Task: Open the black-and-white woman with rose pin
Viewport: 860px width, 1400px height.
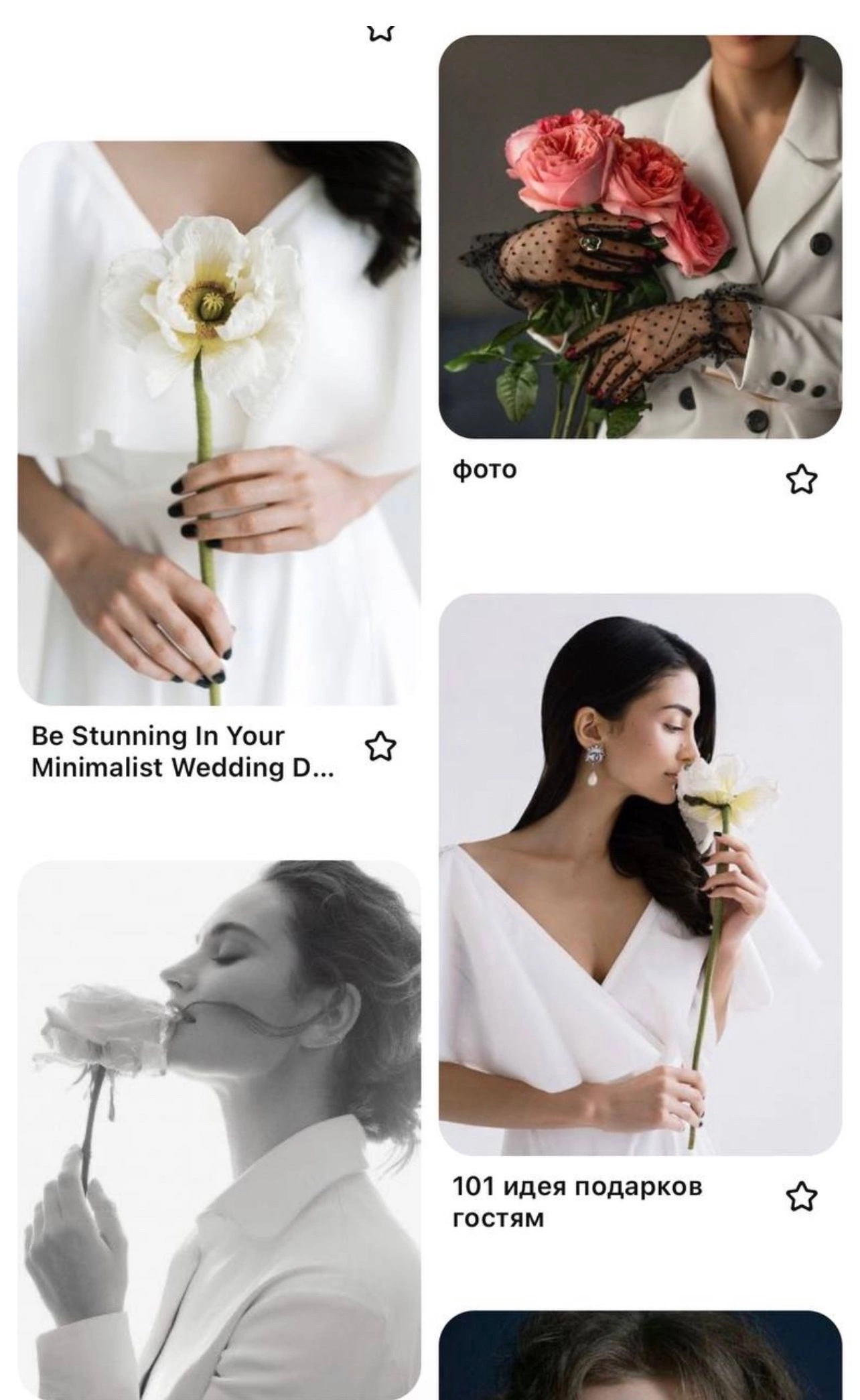Action: pyautogui.click(x=219, y=1130)
